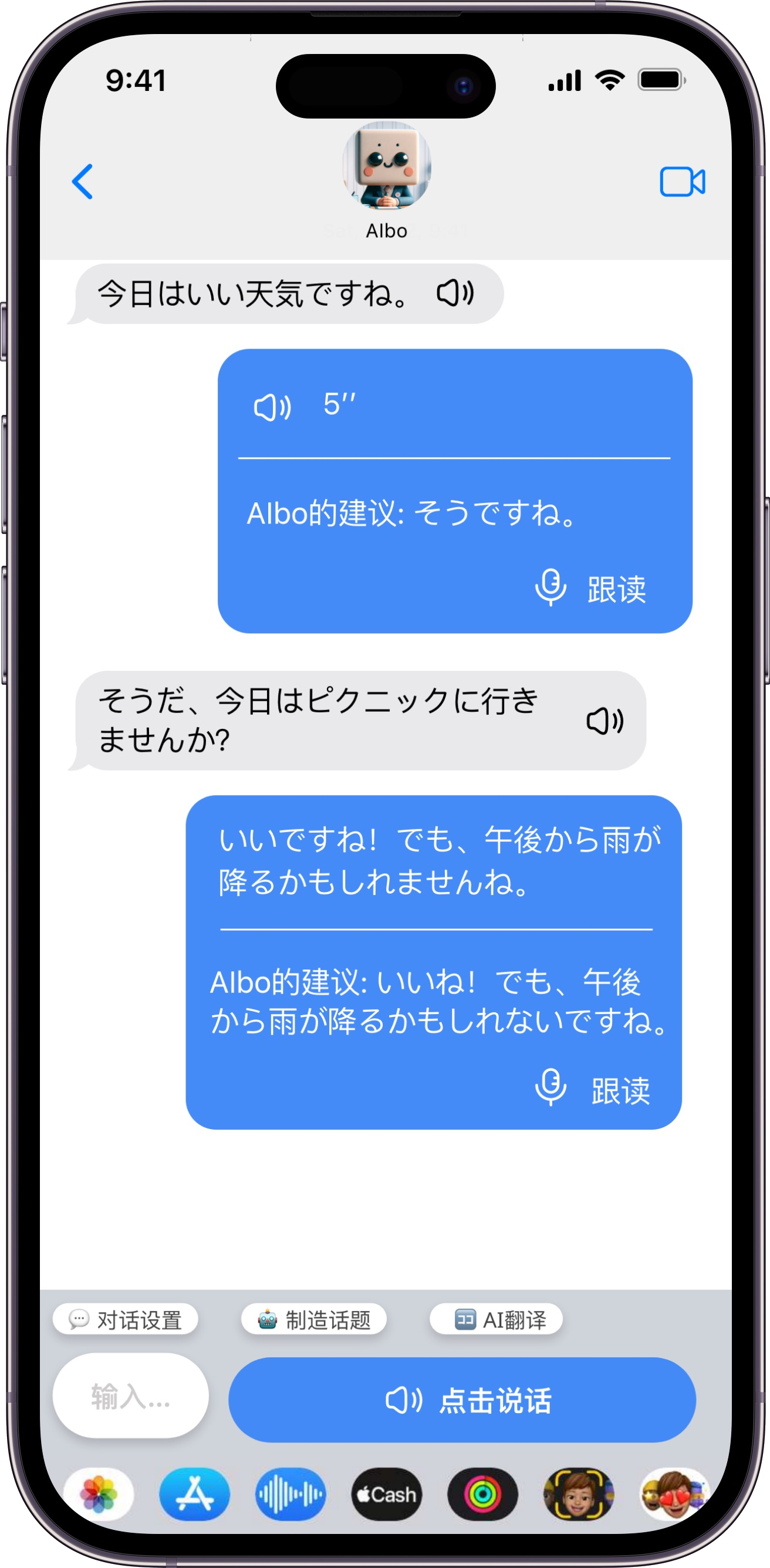
Task: Open the Memoji face icon
Action: point(578,1494)
